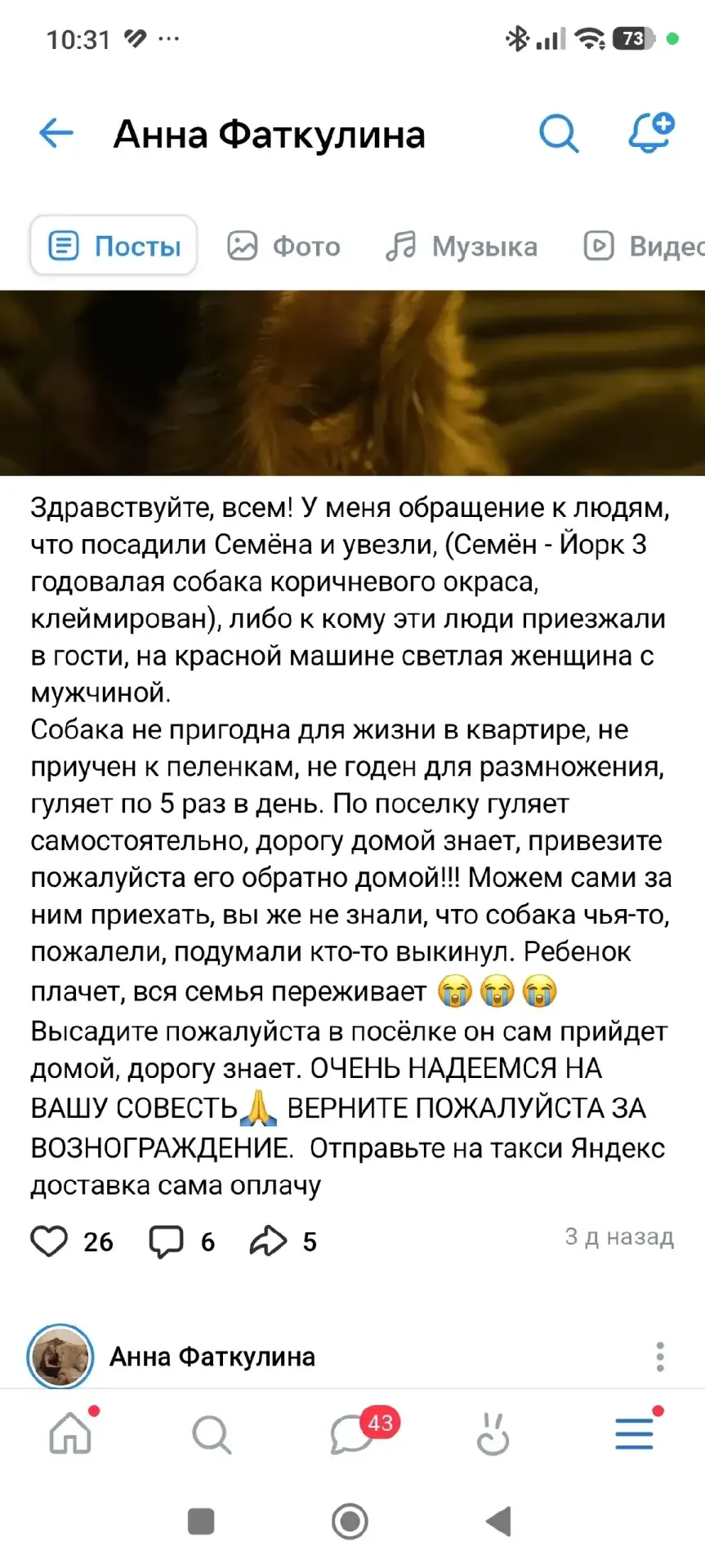This screenshot has height=1568, width=705.
Task: Open search on Анна Фаткулина's page
Action: (559, 133)
